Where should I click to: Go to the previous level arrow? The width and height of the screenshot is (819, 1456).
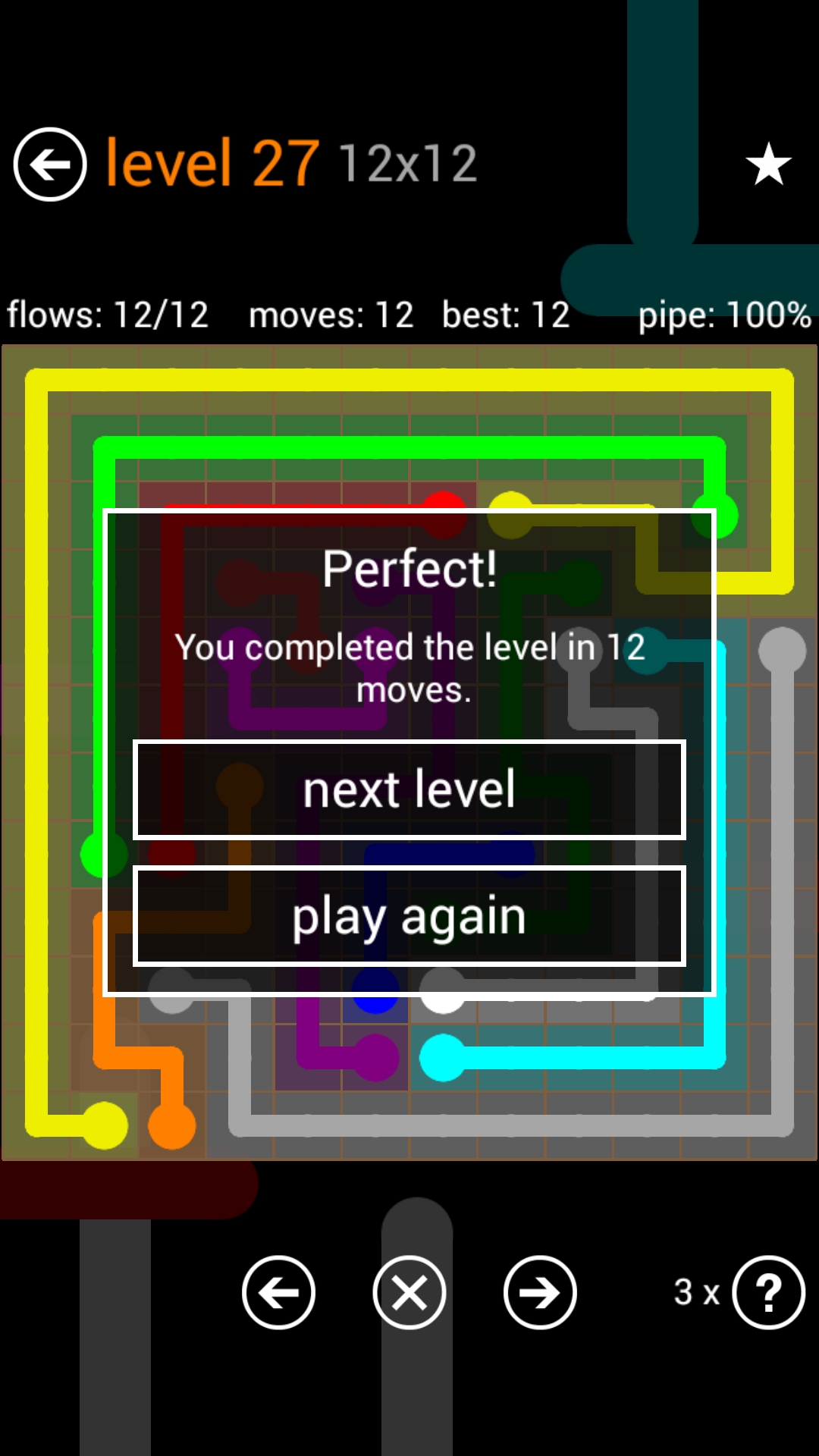pos(278,1292)
